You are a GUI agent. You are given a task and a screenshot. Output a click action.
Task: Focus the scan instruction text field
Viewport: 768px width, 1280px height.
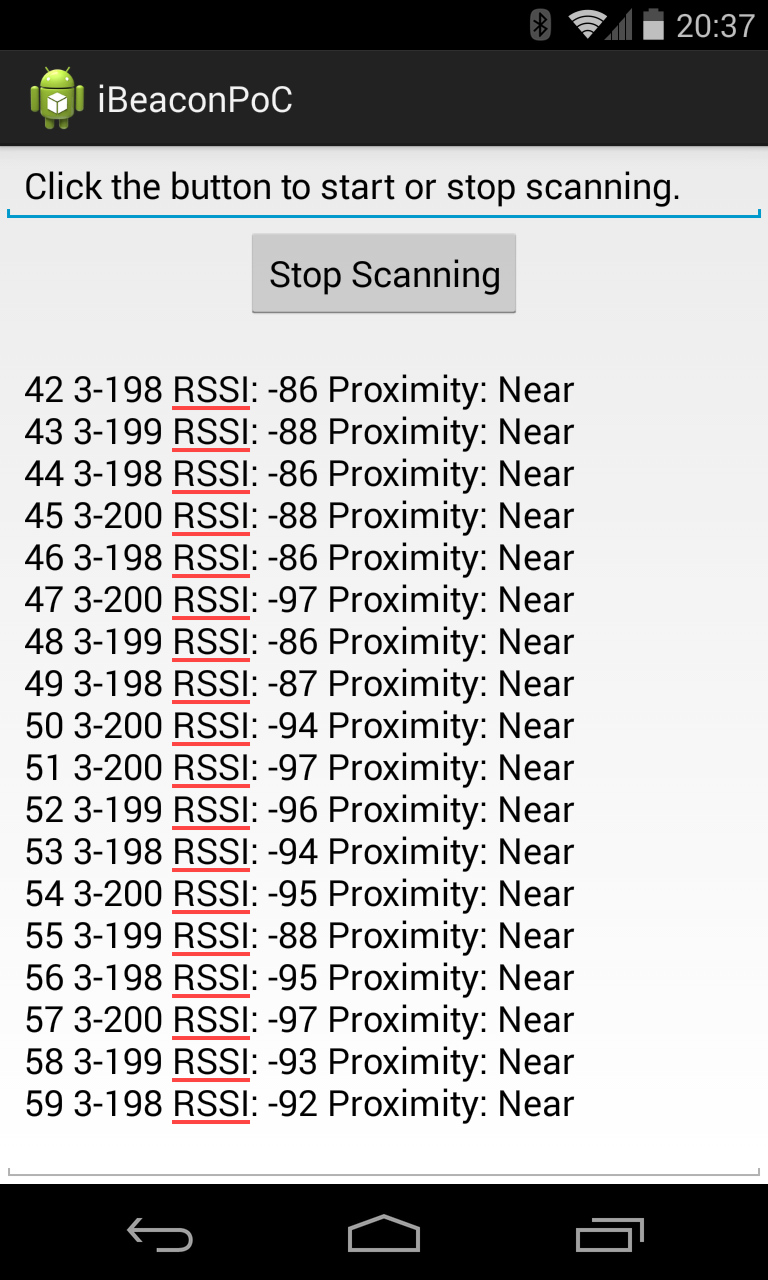click(384, 188)
